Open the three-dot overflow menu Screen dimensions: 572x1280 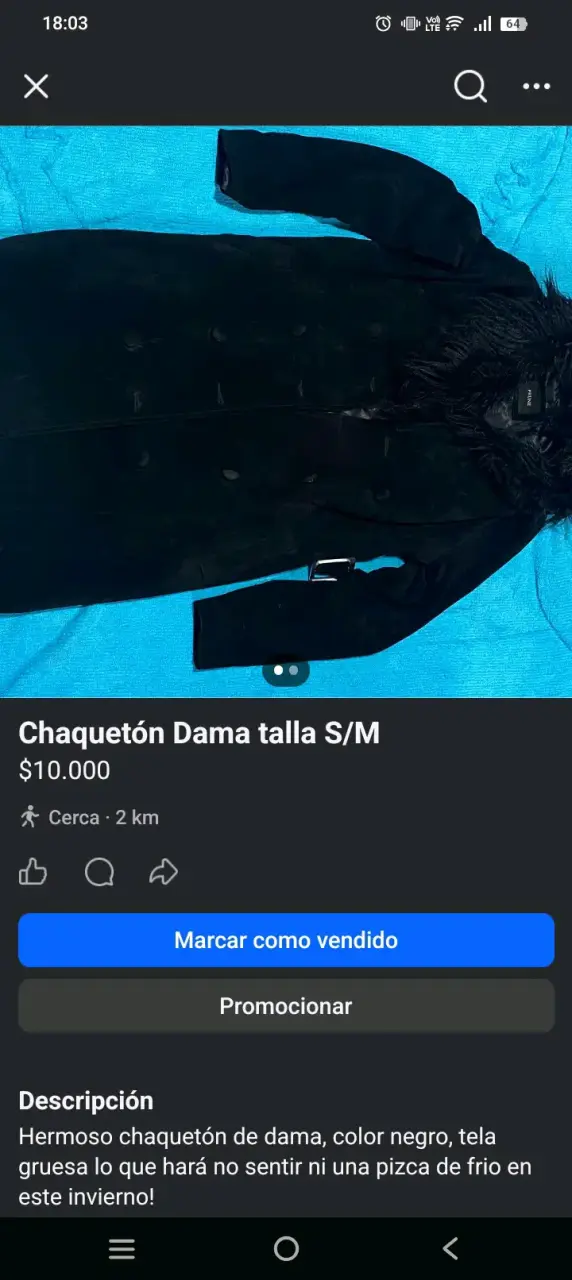[x=537, y=87]
